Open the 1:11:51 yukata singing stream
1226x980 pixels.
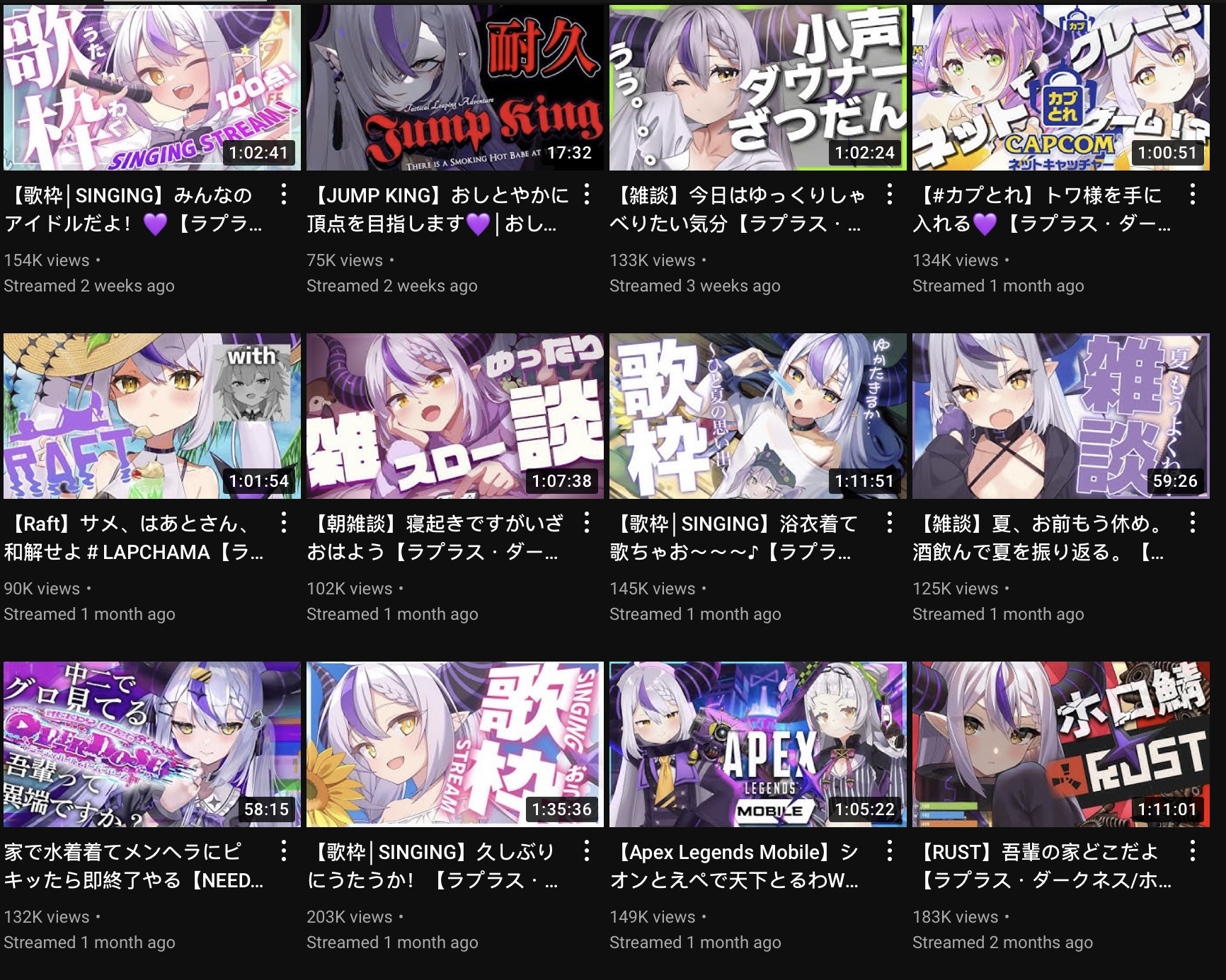757,416
